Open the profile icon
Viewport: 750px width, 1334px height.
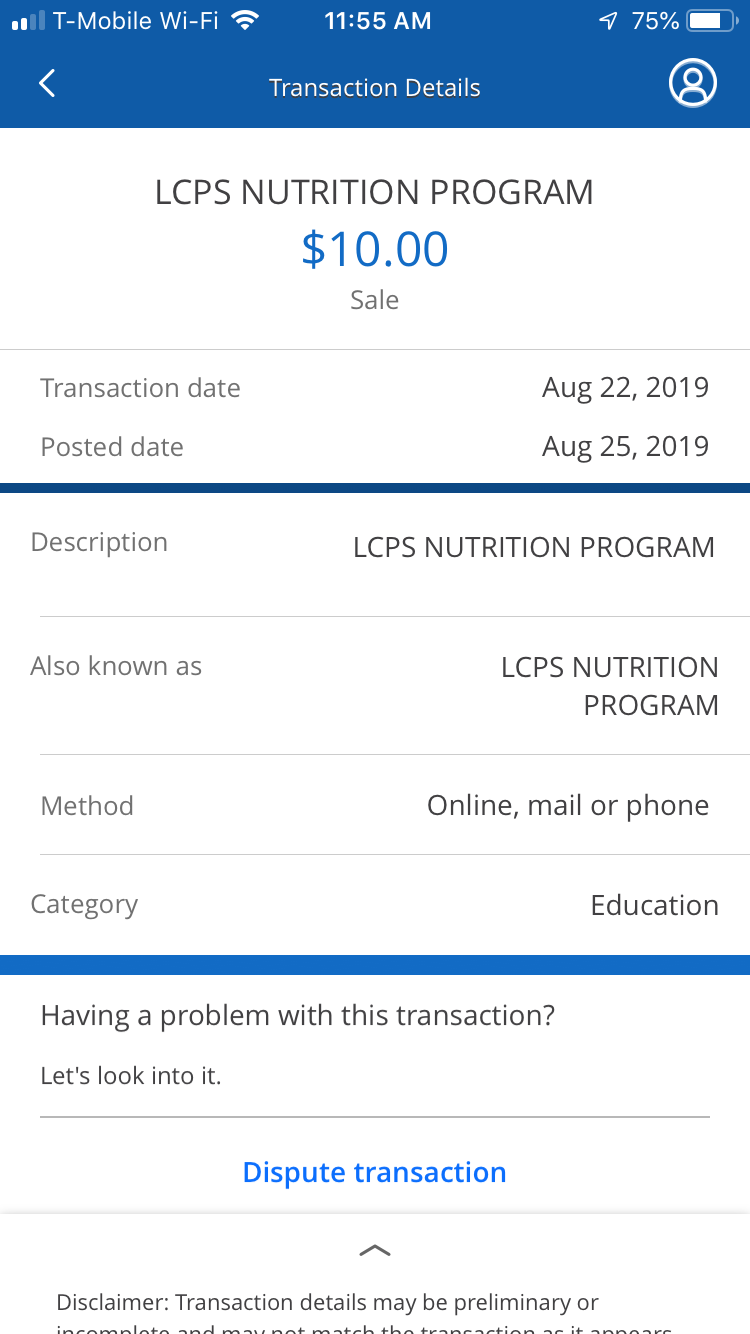(692, 84)
